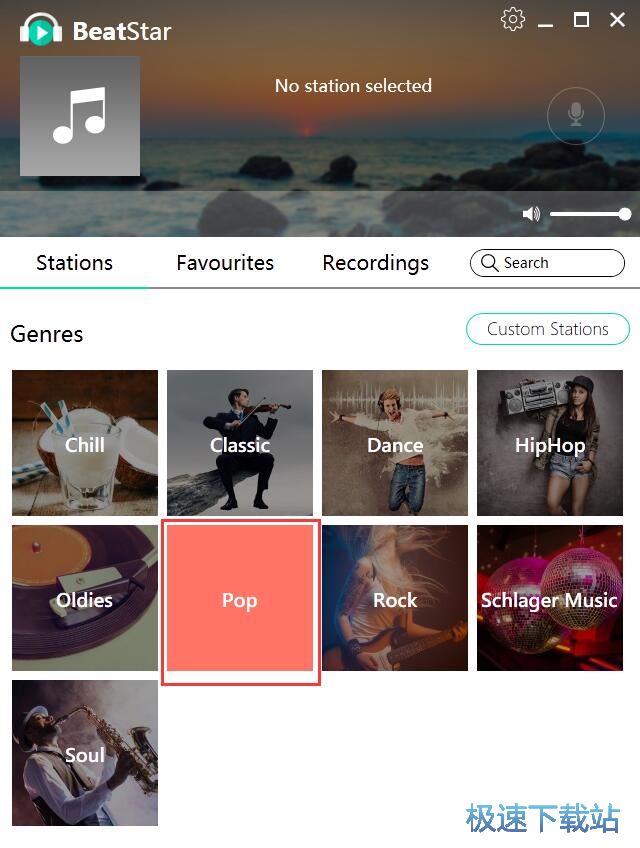Open Custom Stations
Screen dimensions: 640x848
547,329
